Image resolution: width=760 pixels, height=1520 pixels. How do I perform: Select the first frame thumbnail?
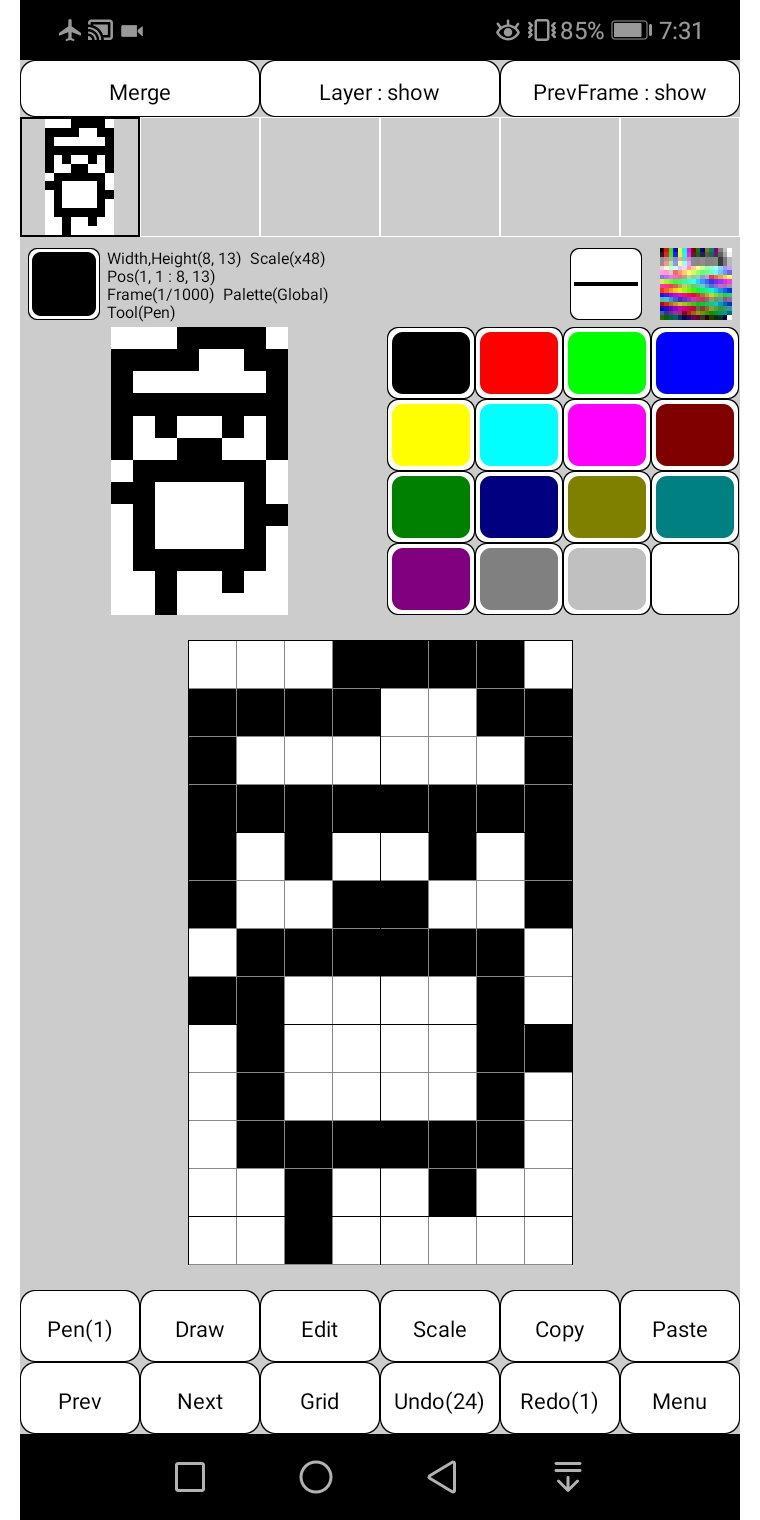[x=80, y=177]
